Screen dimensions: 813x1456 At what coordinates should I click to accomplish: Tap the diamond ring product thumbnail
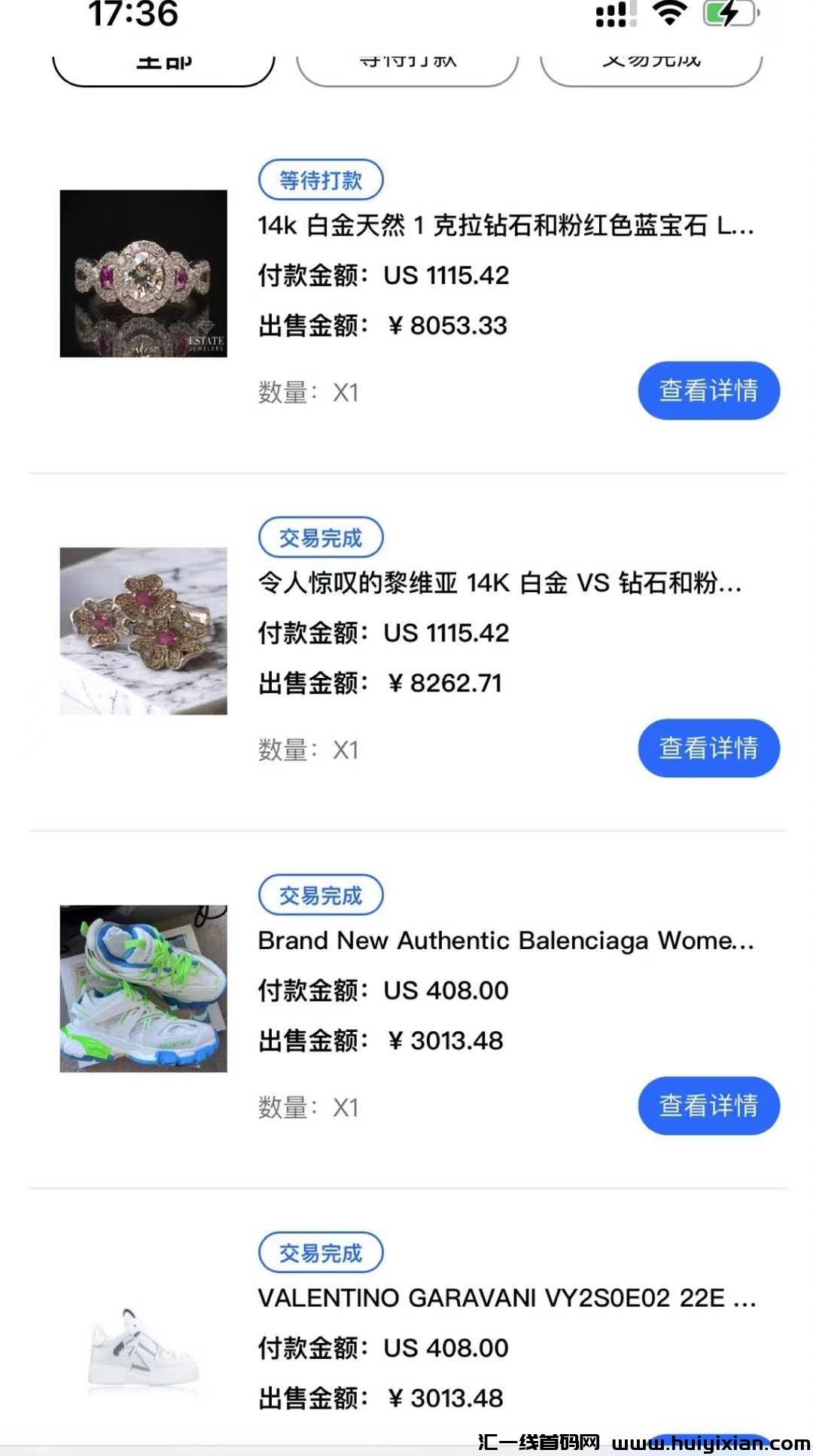pos(143,275)
